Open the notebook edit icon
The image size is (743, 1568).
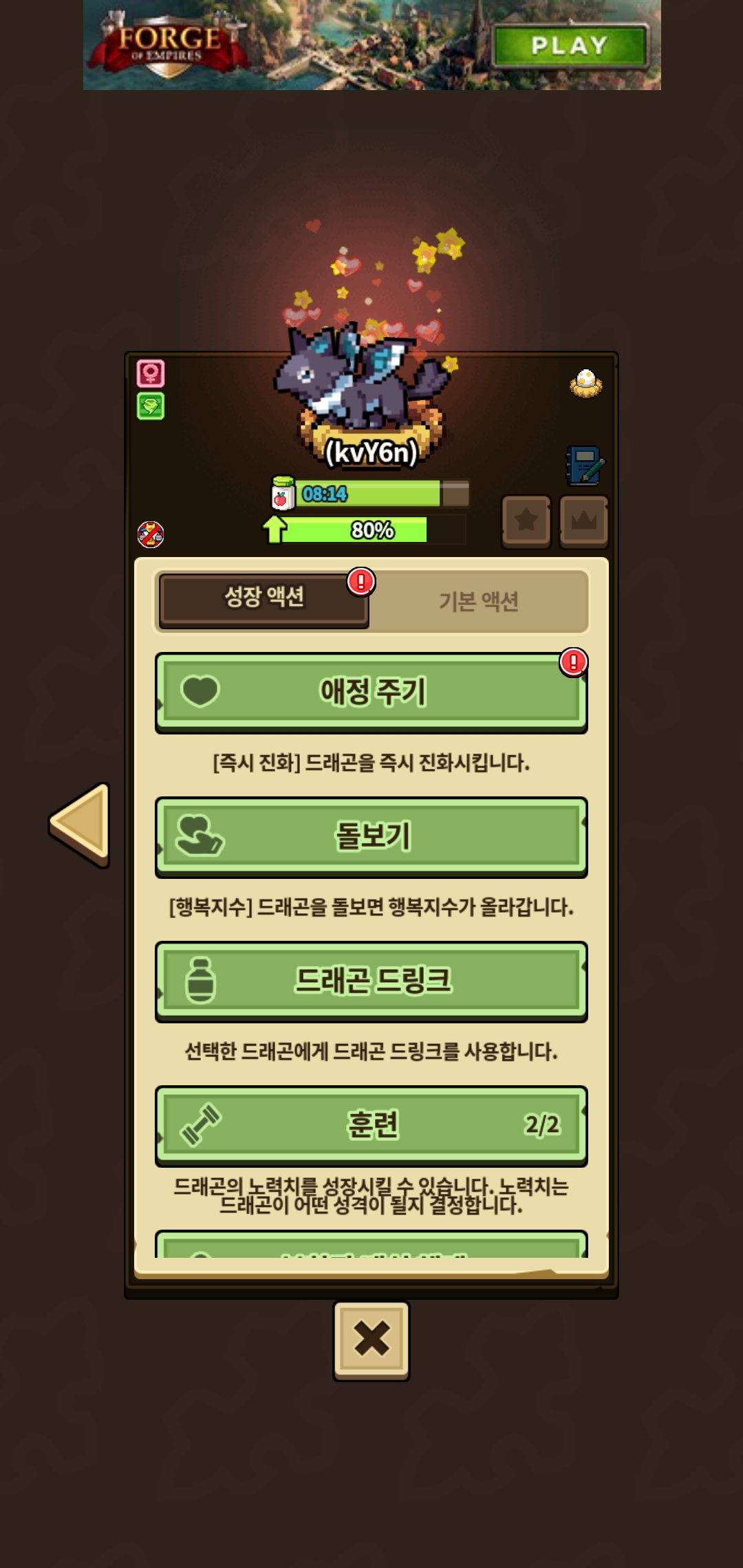[585, 465]
